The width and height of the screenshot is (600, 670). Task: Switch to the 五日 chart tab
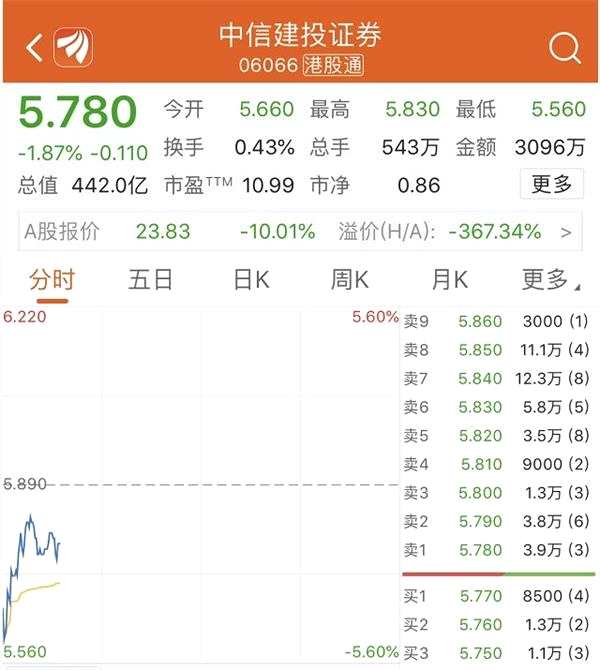[151, 279]
